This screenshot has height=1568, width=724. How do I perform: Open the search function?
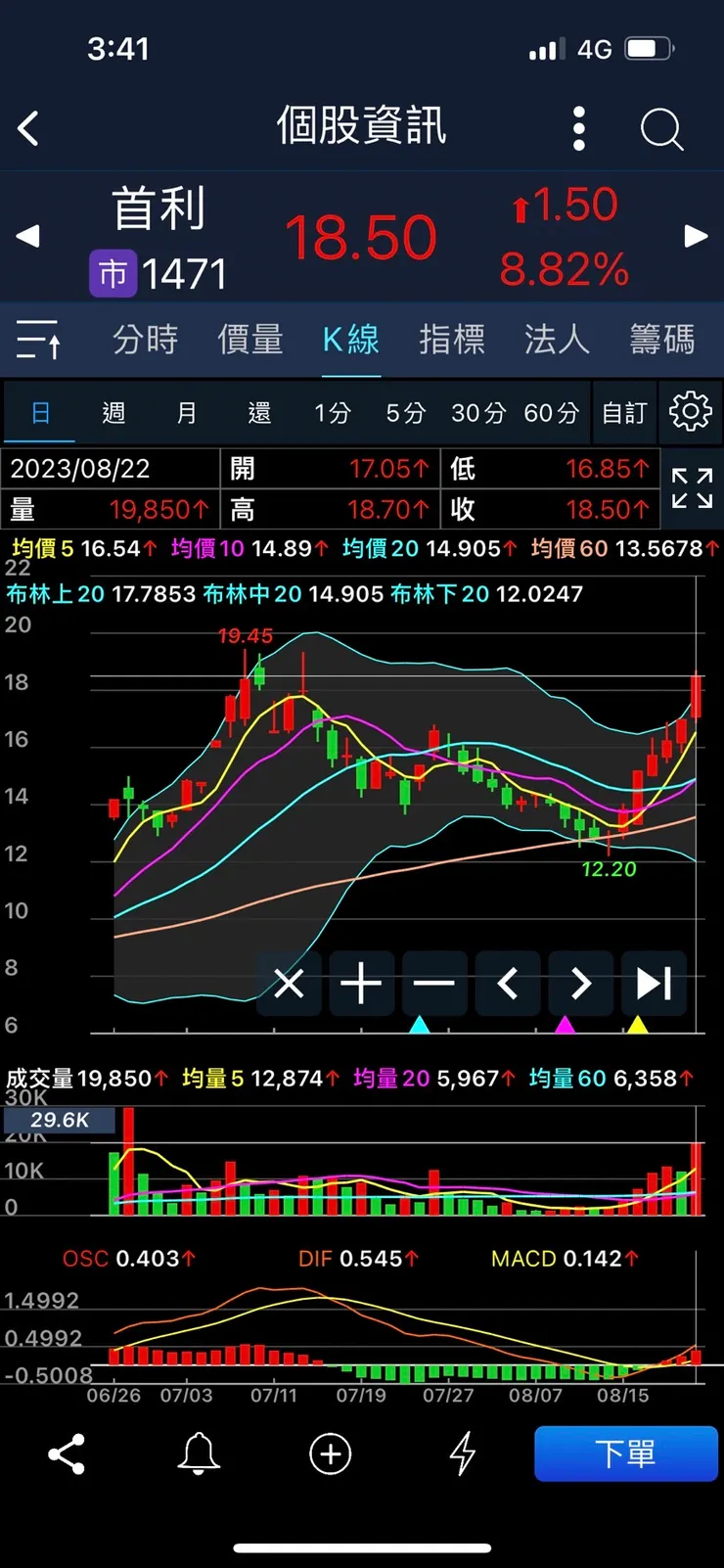[x=661, y=128]
